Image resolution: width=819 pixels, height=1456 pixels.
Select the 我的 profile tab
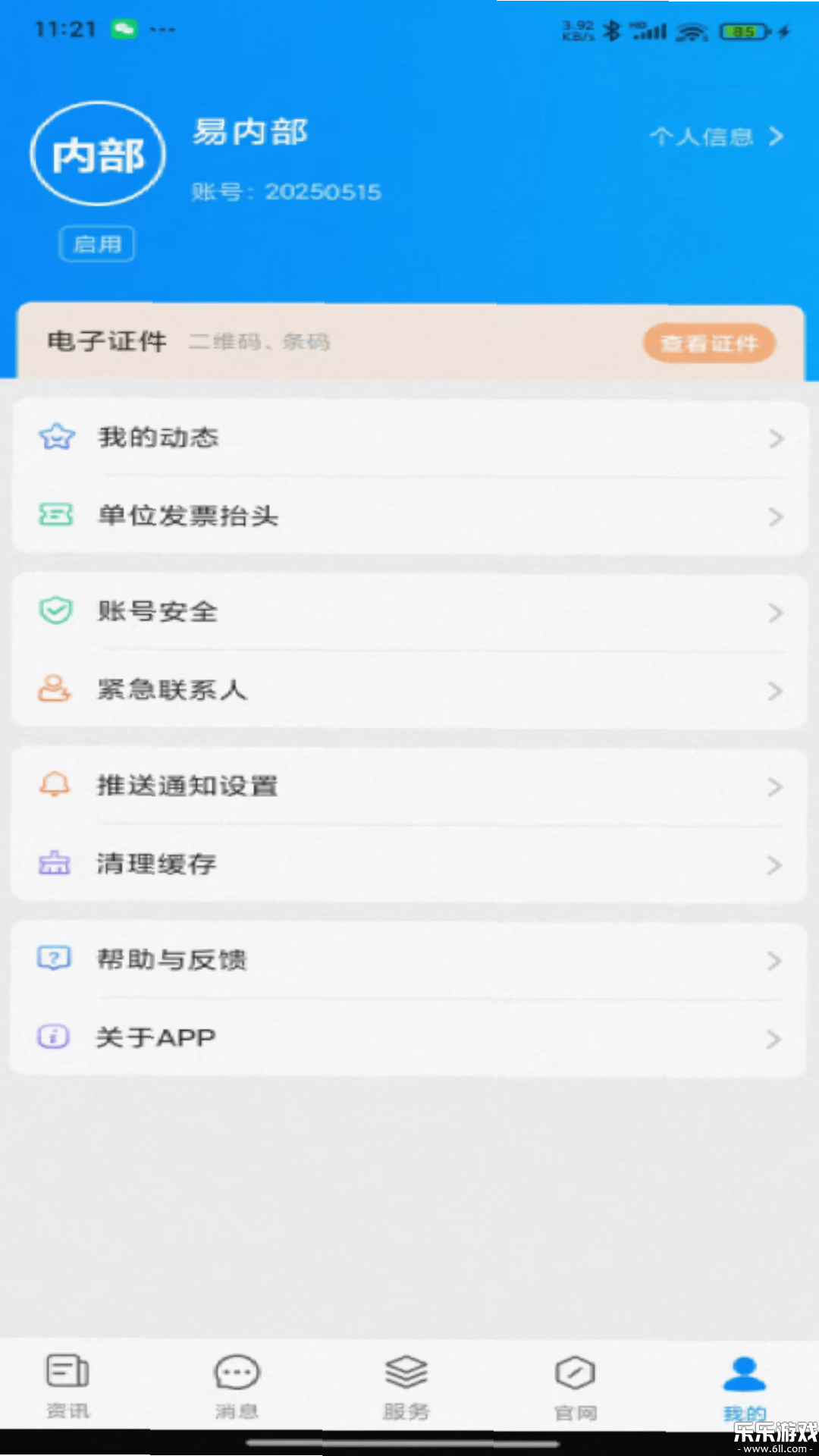745,1385
